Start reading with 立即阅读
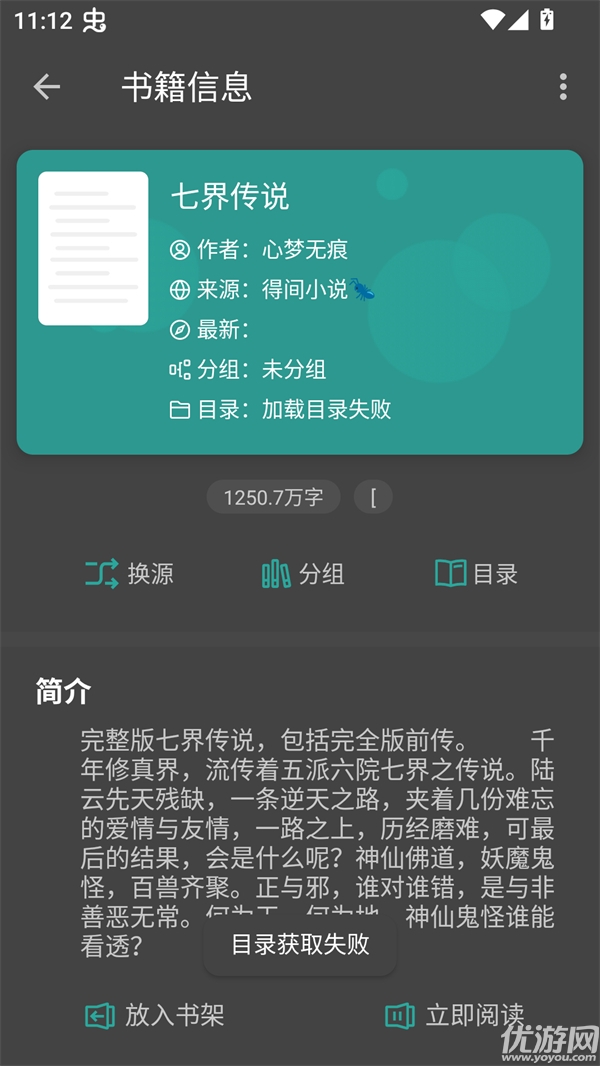Image resolution: width=600 pixels, height=1066 pixels. [x=455, y=1016]
